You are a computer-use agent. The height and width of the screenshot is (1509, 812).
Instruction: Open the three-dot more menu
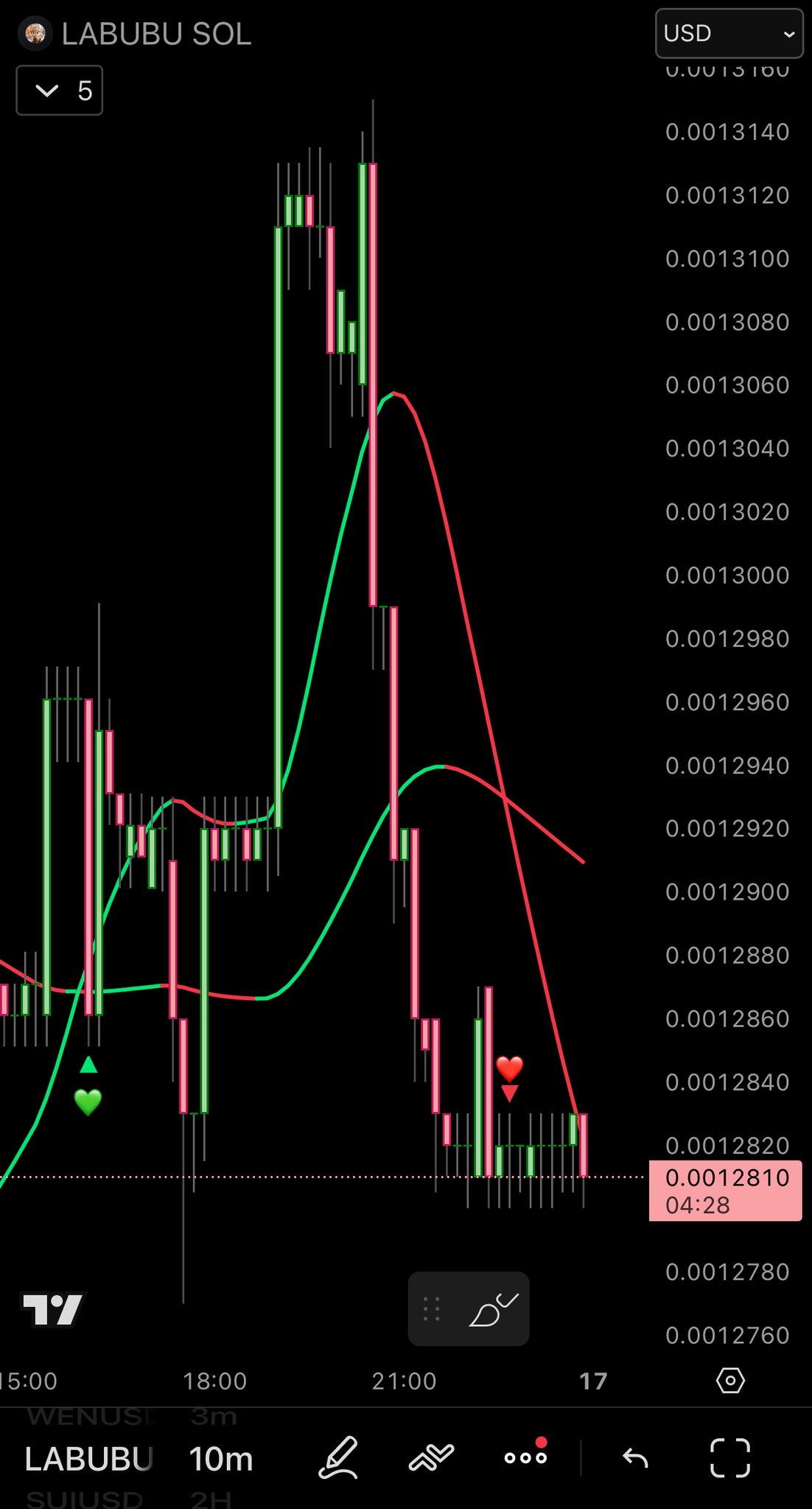pos(525,1457)
